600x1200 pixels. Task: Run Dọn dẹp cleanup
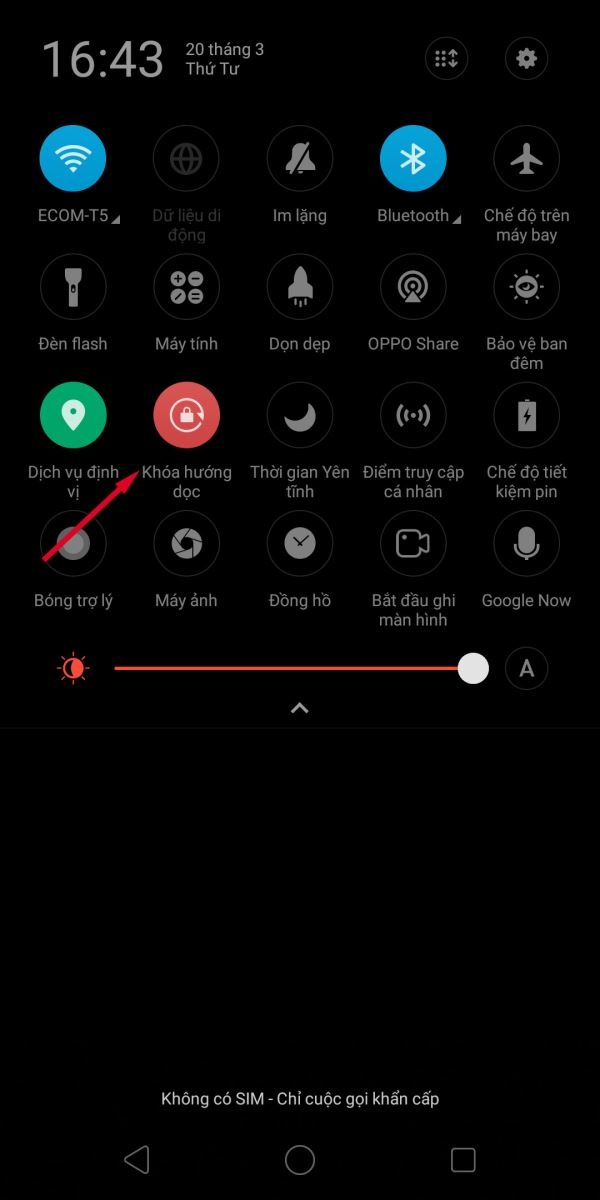click(300, 287)
